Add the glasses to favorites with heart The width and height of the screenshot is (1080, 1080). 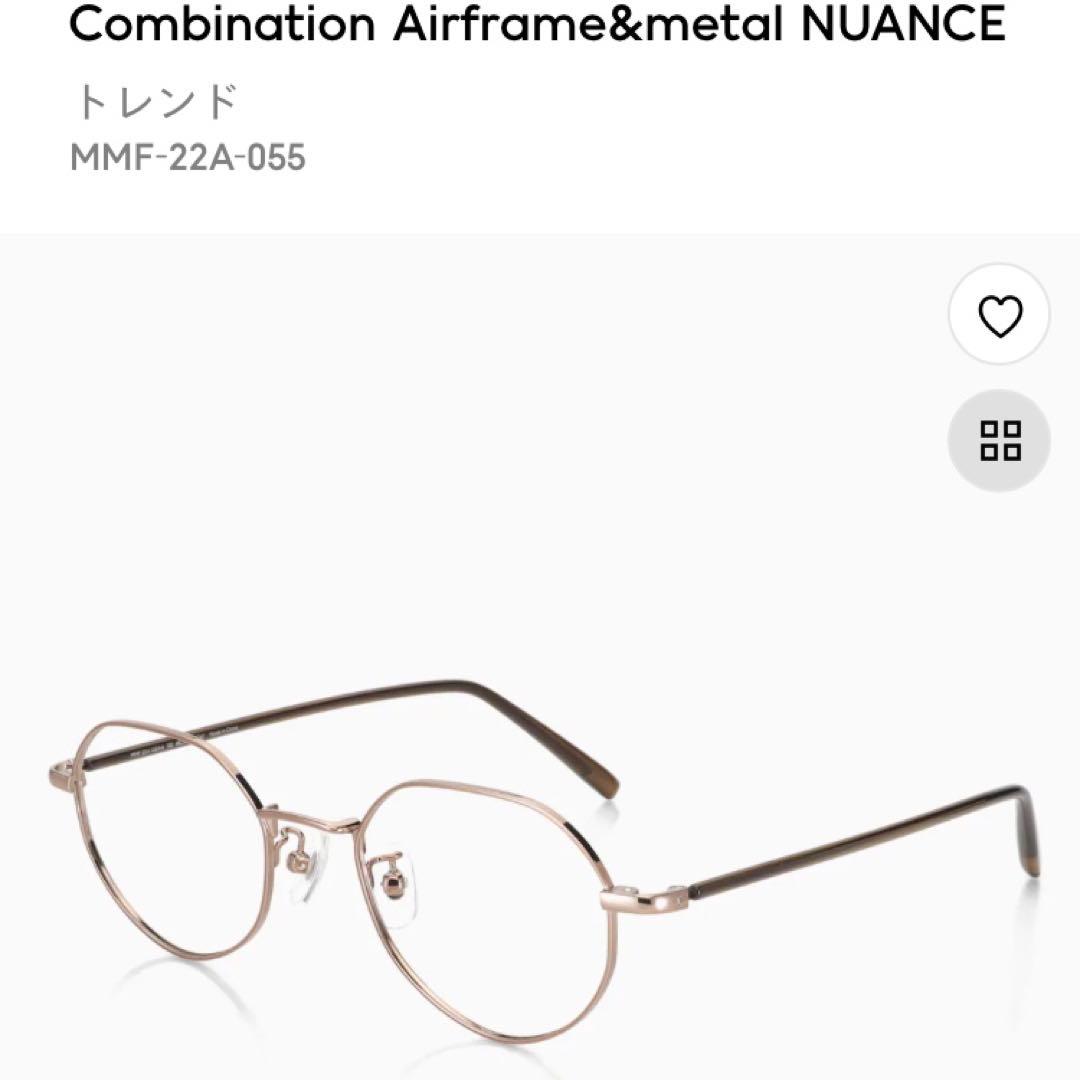tap(999, 314)
